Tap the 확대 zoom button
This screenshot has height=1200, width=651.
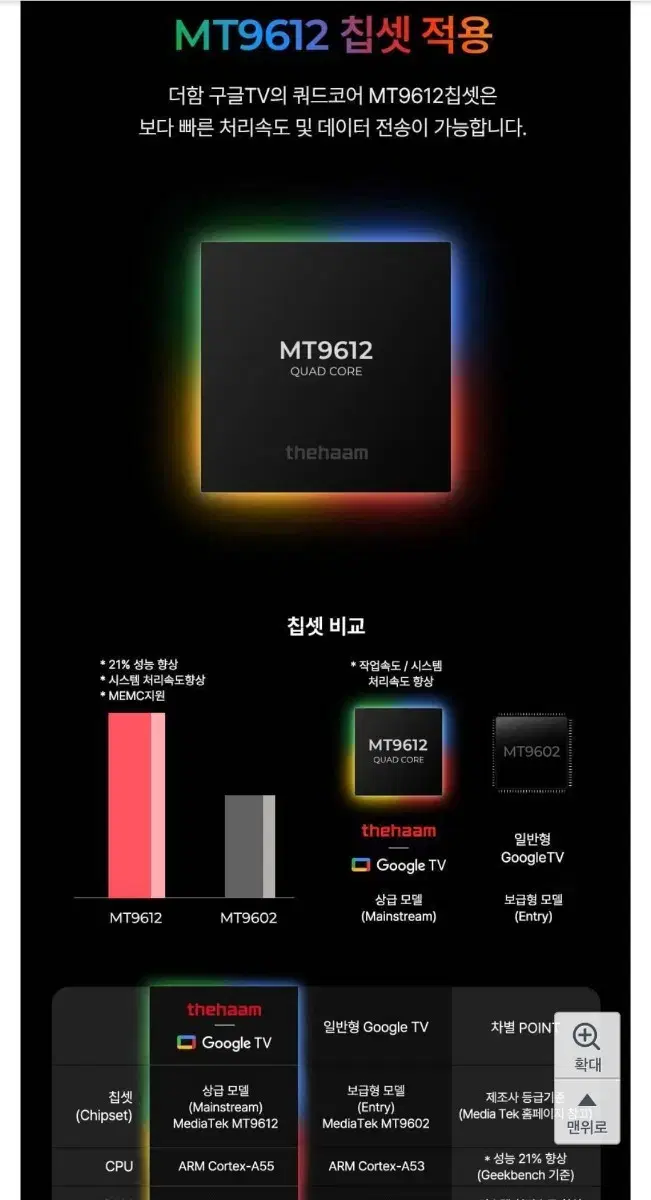coord(587,1046)
